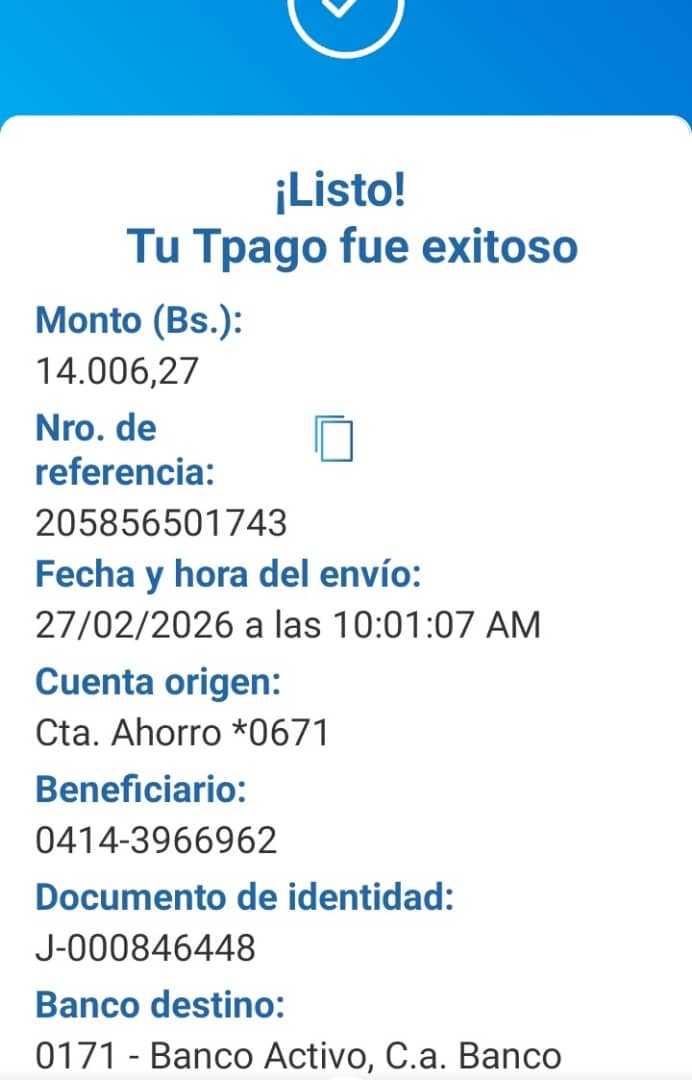The width and height of the screenshot is (692, 1080).
Task: Copy the reference number
Action: 335,438
